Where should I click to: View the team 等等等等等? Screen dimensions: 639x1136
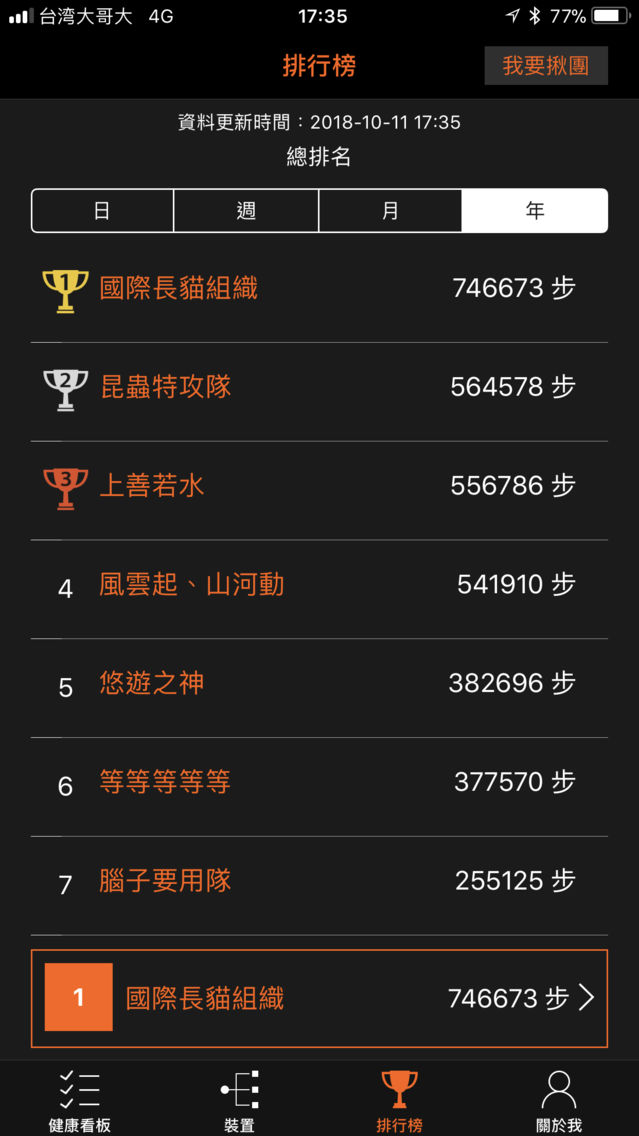[320, 787]
